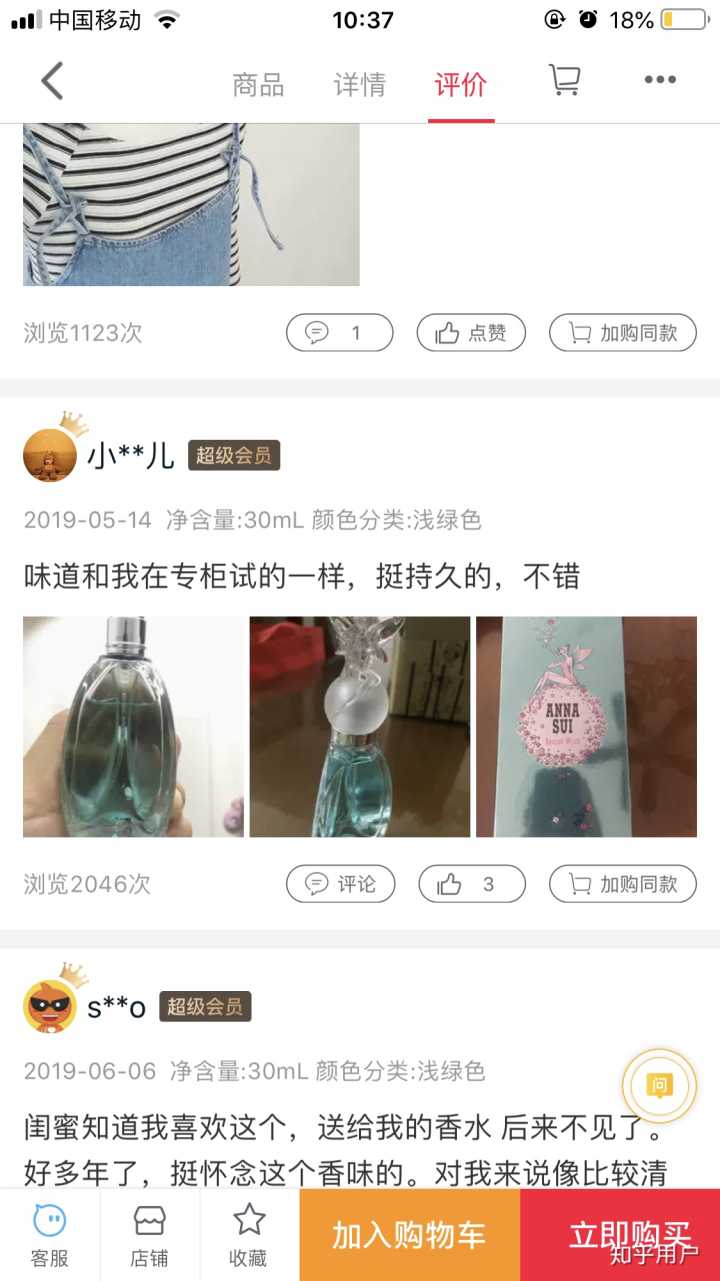Tap 立即购买 to buy now
Screen dimensions: 720x1281
[x=620, y=1235]
